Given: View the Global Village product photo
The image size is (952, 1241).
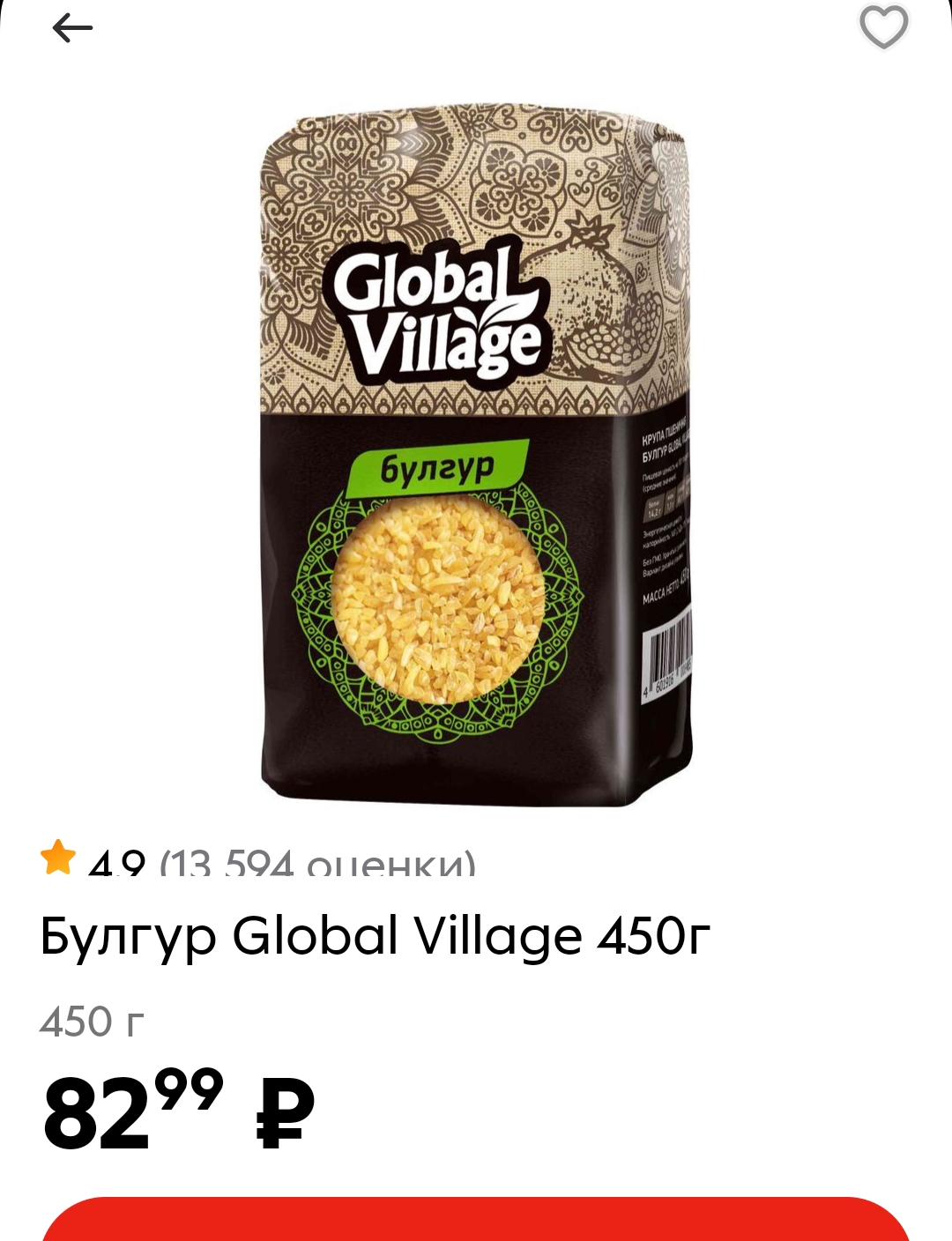Looking at the screenshot, I should click(x=476, y=454).
